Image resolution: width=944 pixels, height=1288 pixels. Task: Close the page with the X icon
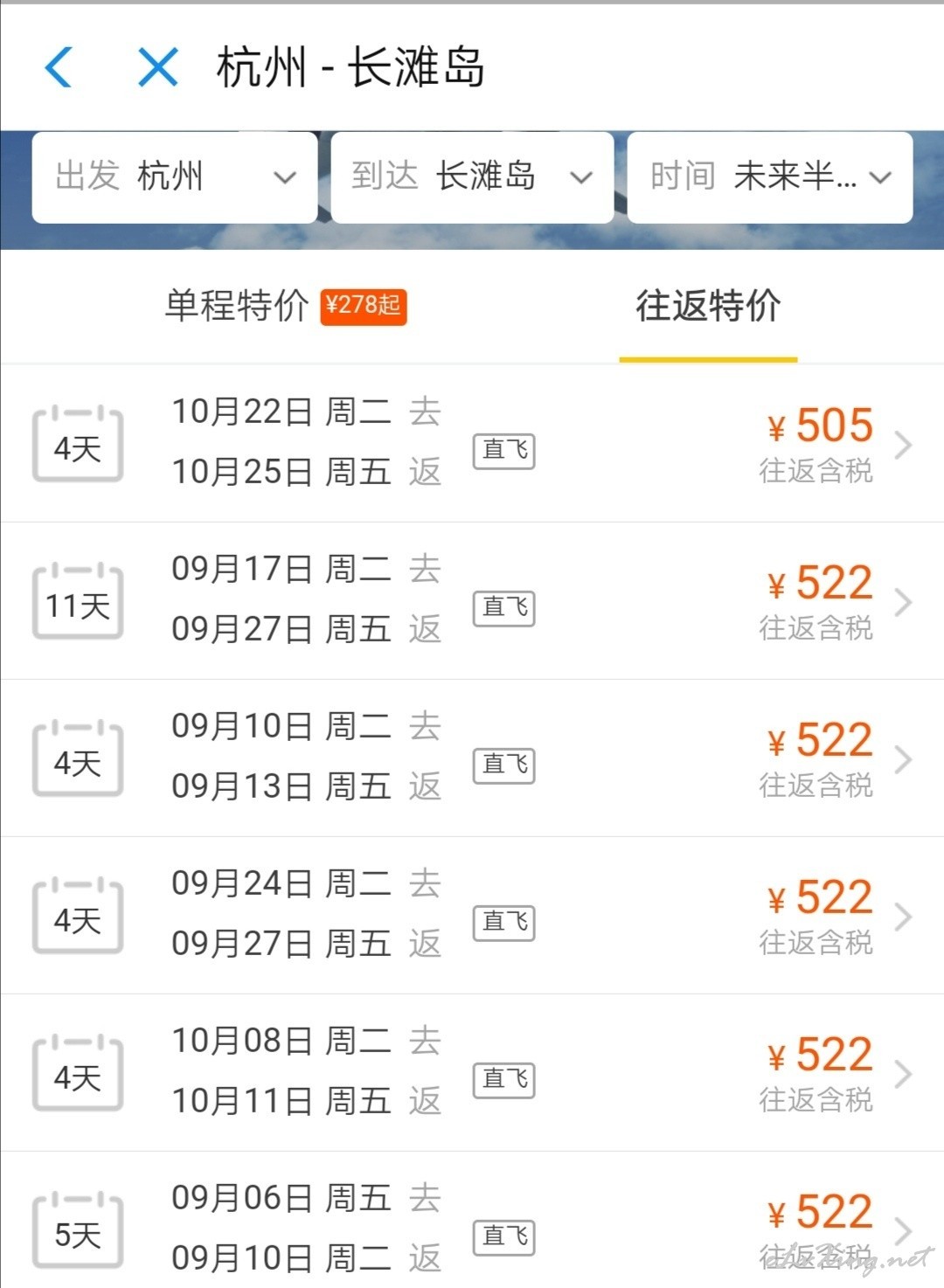coord(158,67)
